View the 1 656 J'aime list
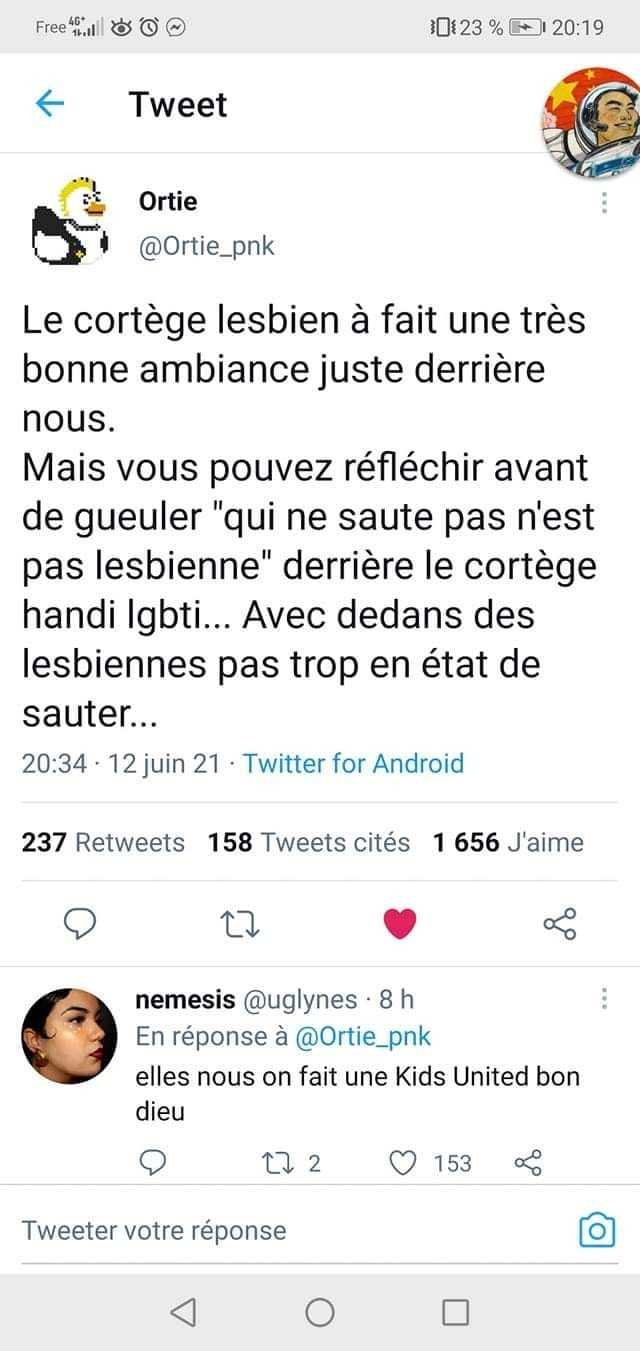The height and width of the screenshot is (1351, 640). tap(508, 842)
